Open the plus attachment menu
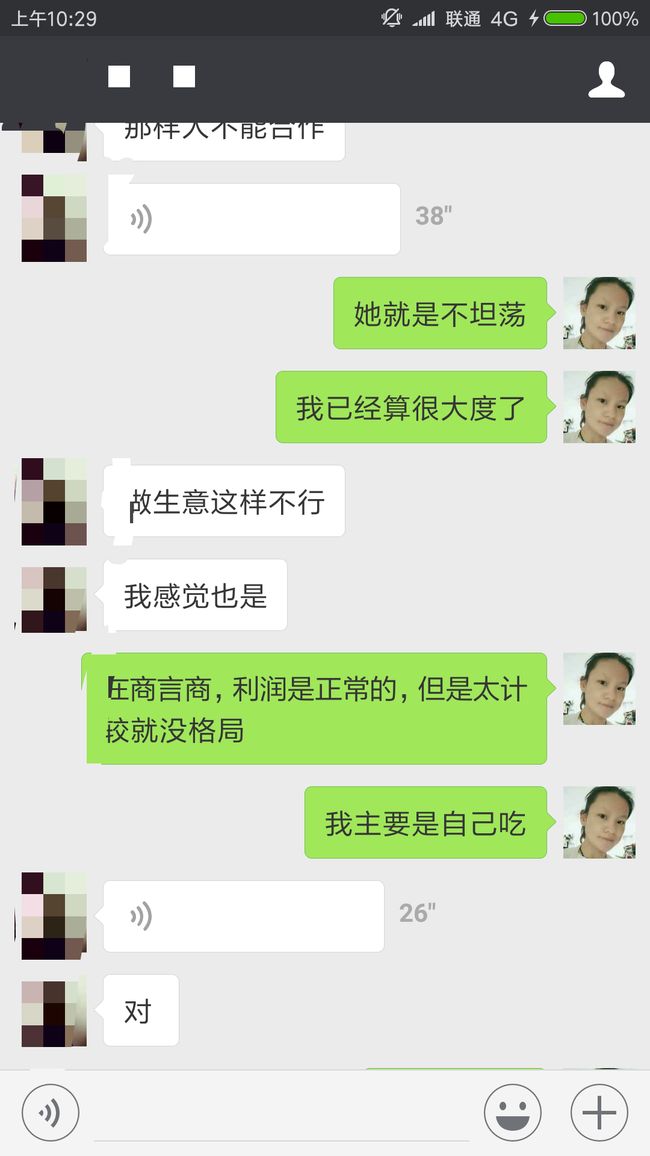This screenshot has width=650, height=1156. pos(599,1113)
